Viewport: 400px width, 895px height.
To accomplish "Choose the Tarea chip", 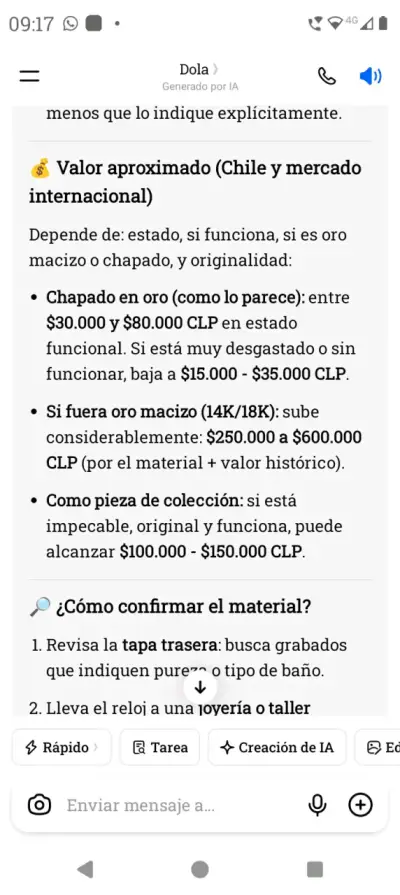I will [160, 747].
